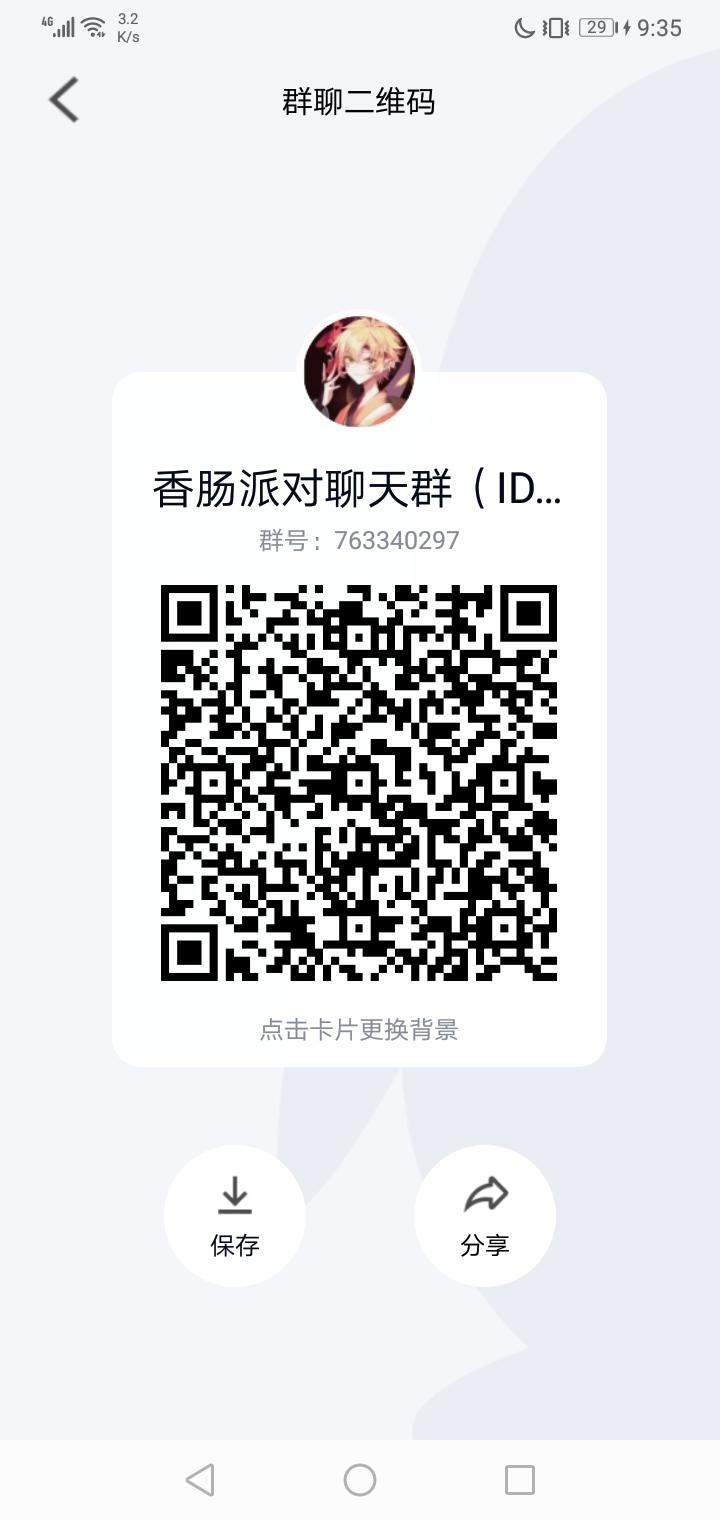This screenshot has height=1520, width=720.
Task: Open the group avatar picture above the card
Action: 359,371
